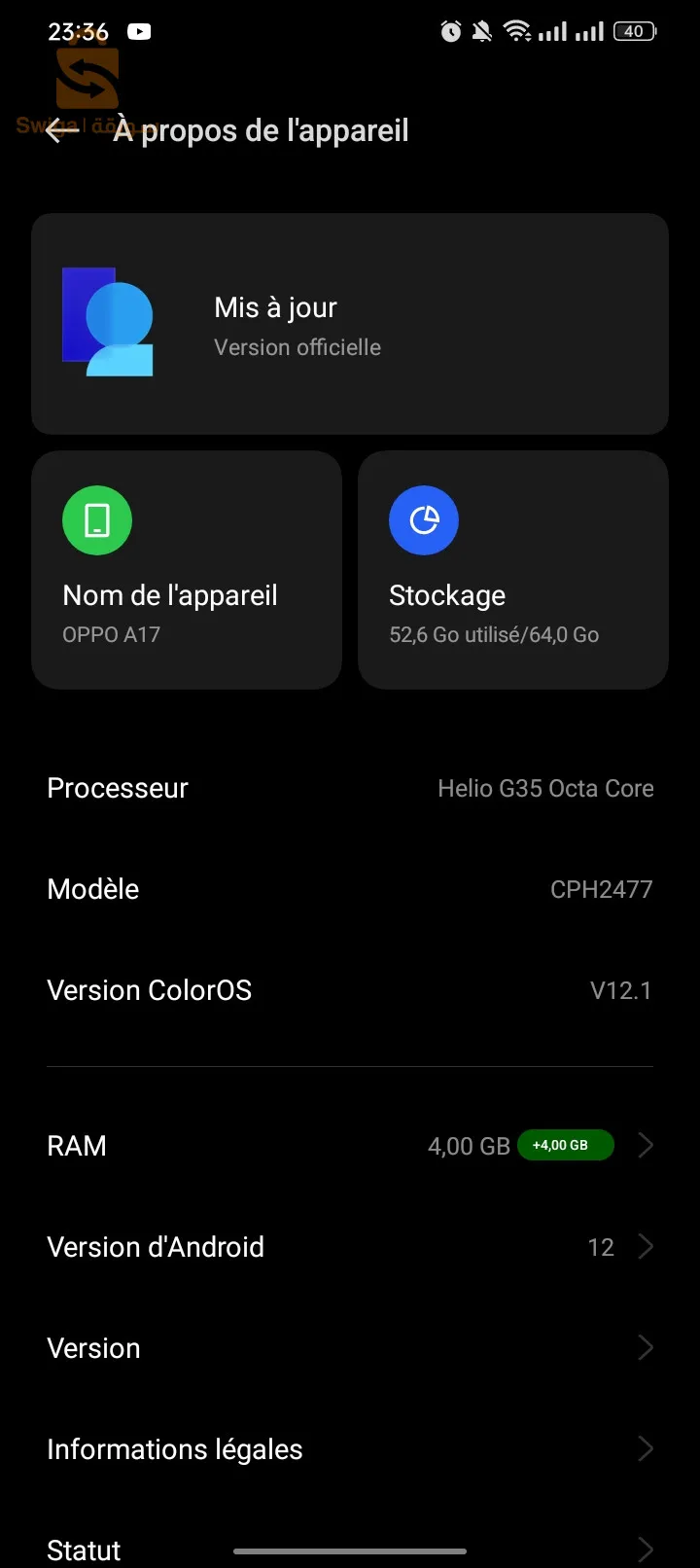Open the Nom de l'appareil card
The width and height of the screenshot is (700, 1568).
coord(187,570)
